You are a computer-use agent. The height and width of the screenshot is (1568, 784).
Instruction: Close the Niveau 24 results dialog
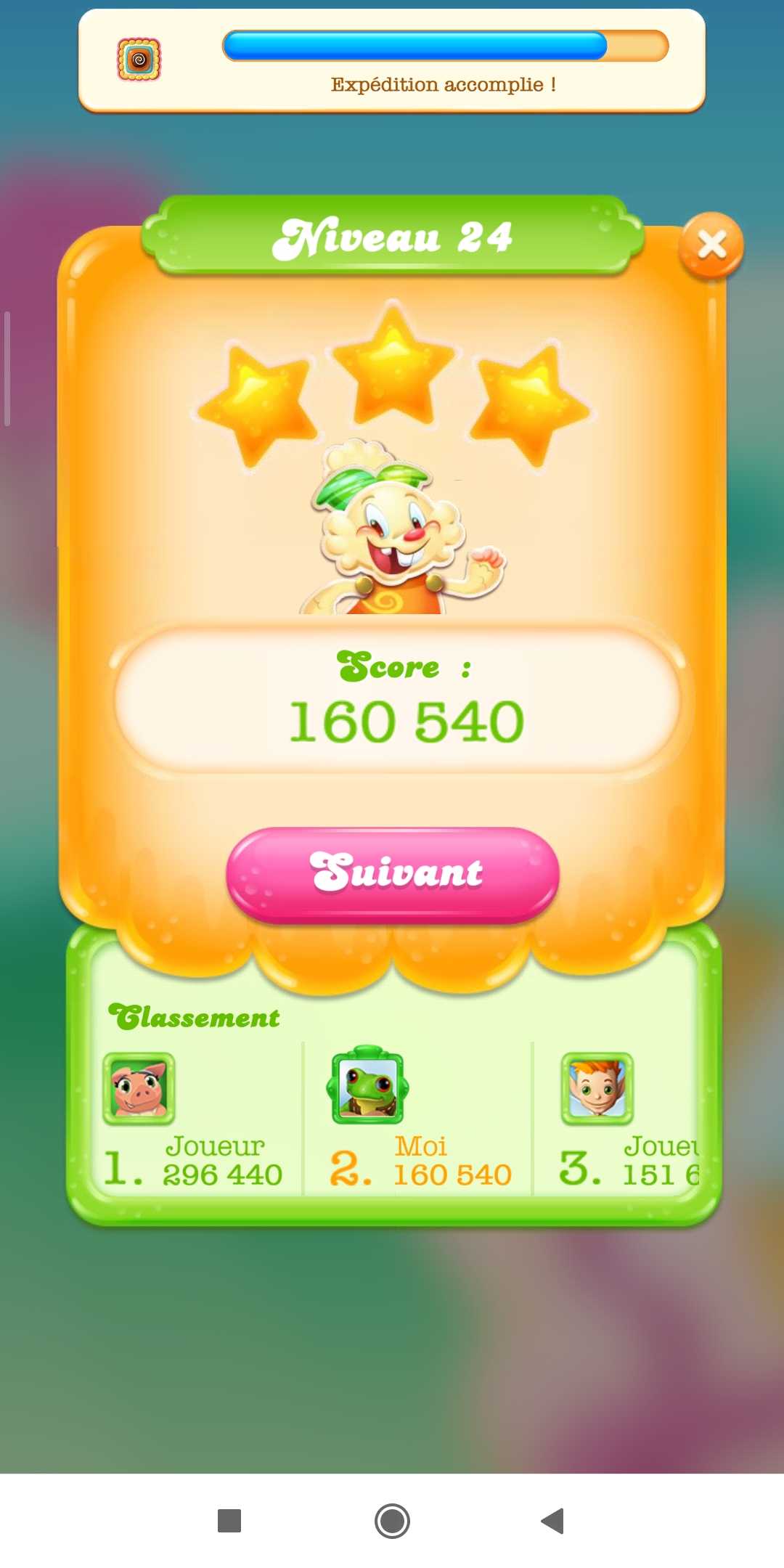(x=711, y=245)
